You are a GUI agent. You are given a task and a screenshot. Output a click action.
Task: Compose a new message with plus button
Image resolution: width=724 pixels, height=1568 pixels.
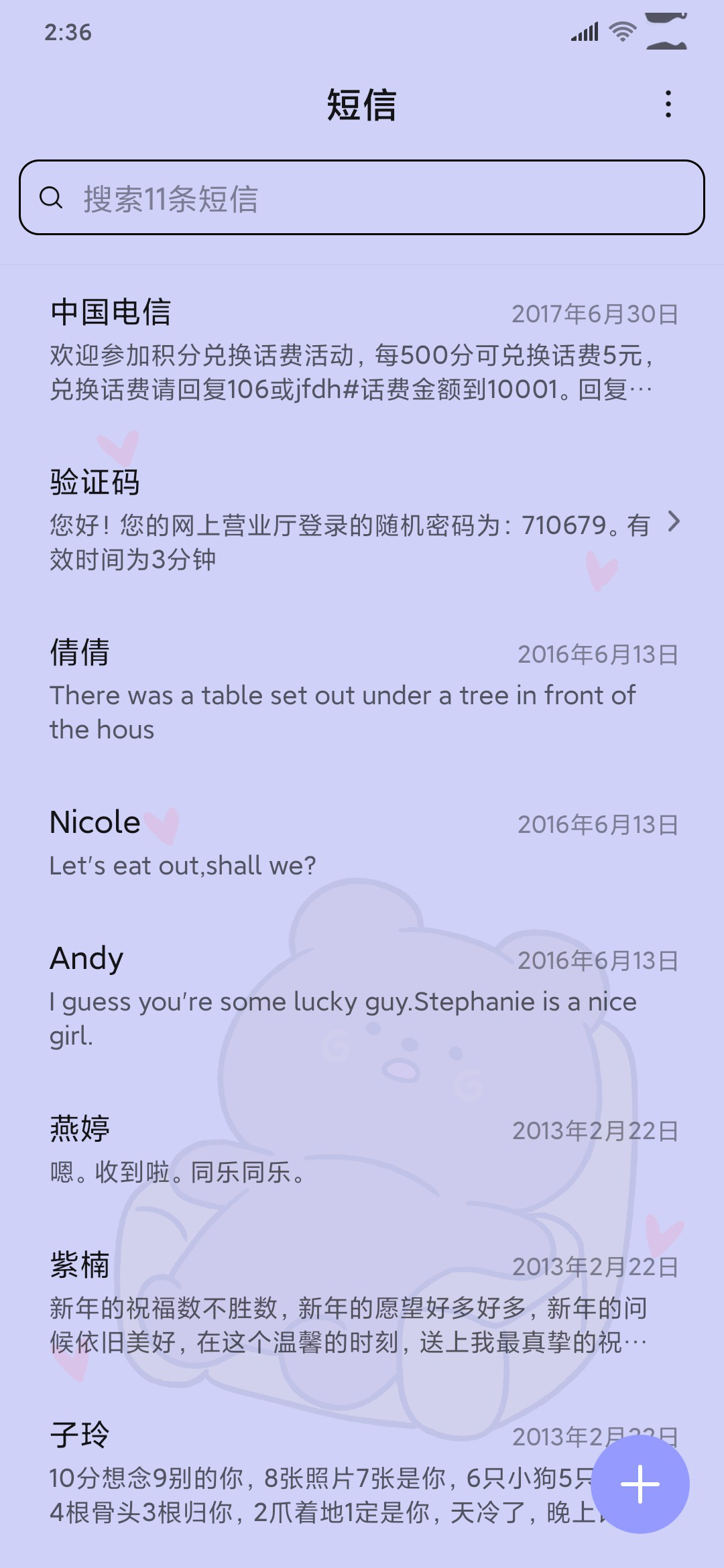point(640,1484)
